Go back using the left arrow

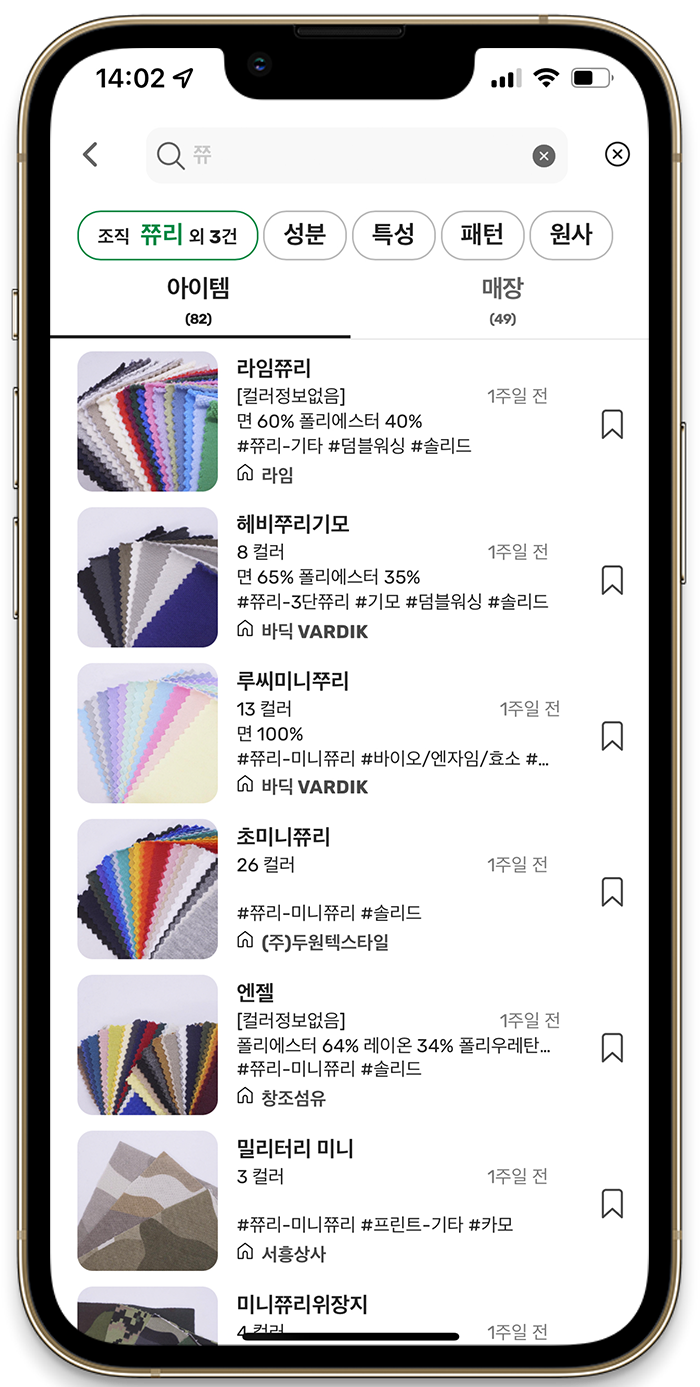91,155
